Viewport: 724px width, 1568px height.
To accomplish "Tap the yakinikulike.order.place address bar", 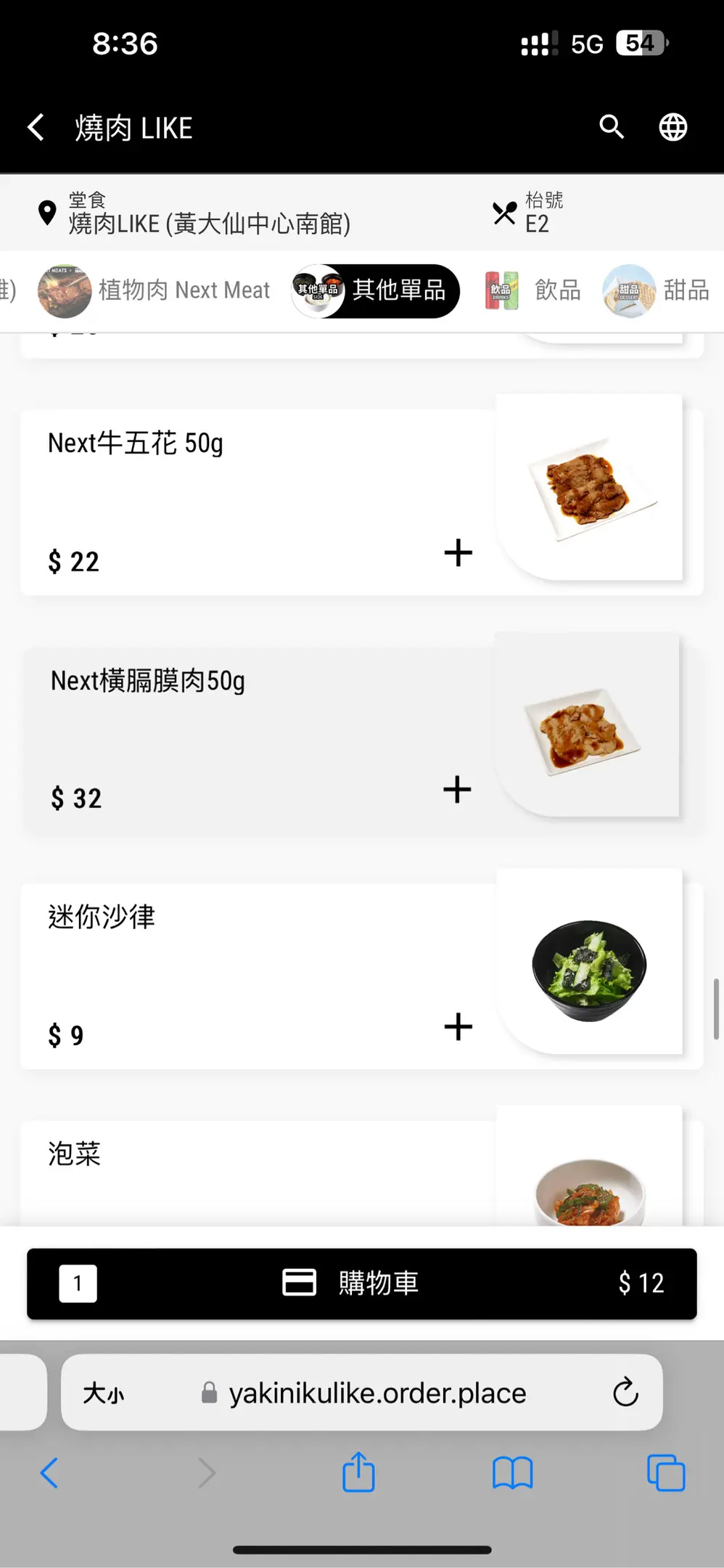I will (x=377, y=1393).
